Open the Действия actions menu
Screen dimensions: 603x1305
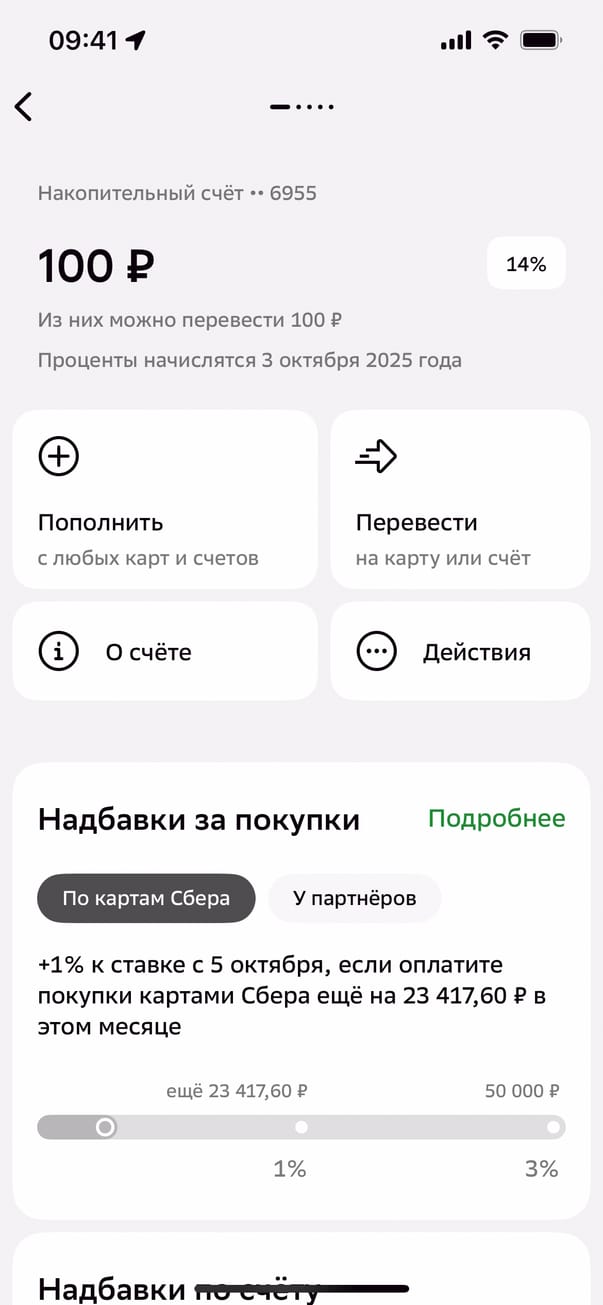pos(460,652)
